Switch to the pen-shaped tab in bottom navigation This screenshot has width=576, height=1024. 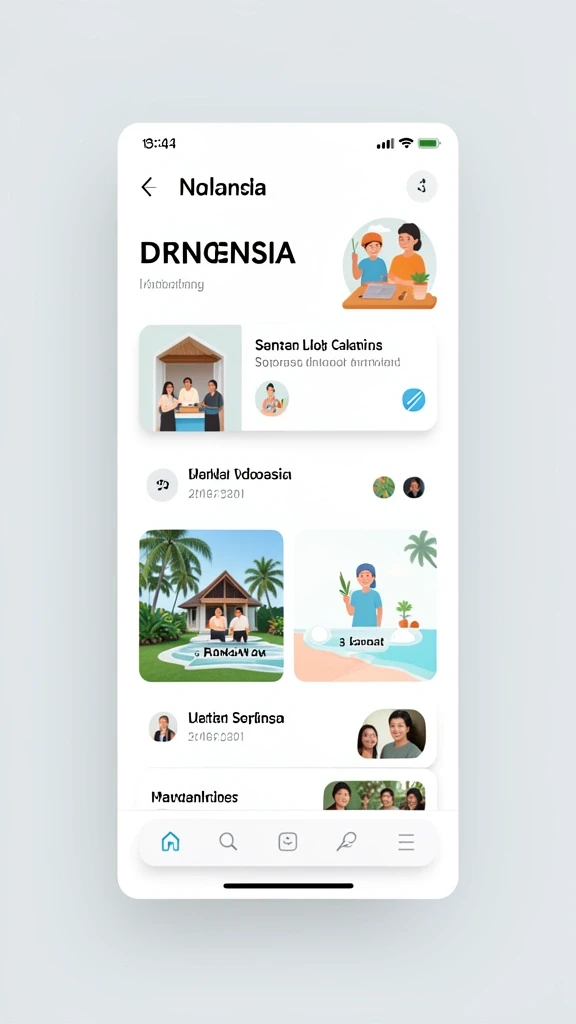pos(347,842)
